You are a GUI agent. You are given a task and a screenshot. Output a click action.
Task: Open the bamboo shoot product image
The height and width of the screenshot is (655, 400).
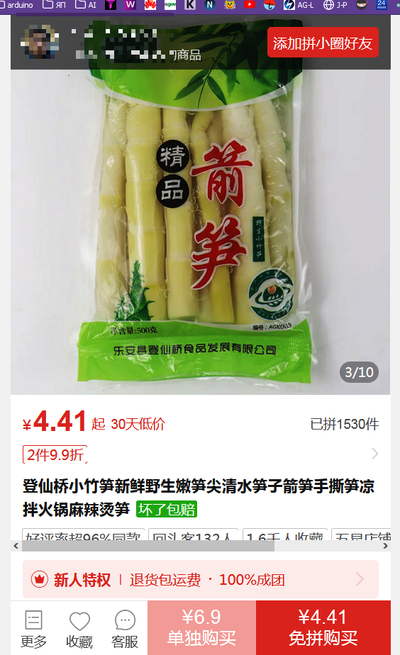[200, 226]
